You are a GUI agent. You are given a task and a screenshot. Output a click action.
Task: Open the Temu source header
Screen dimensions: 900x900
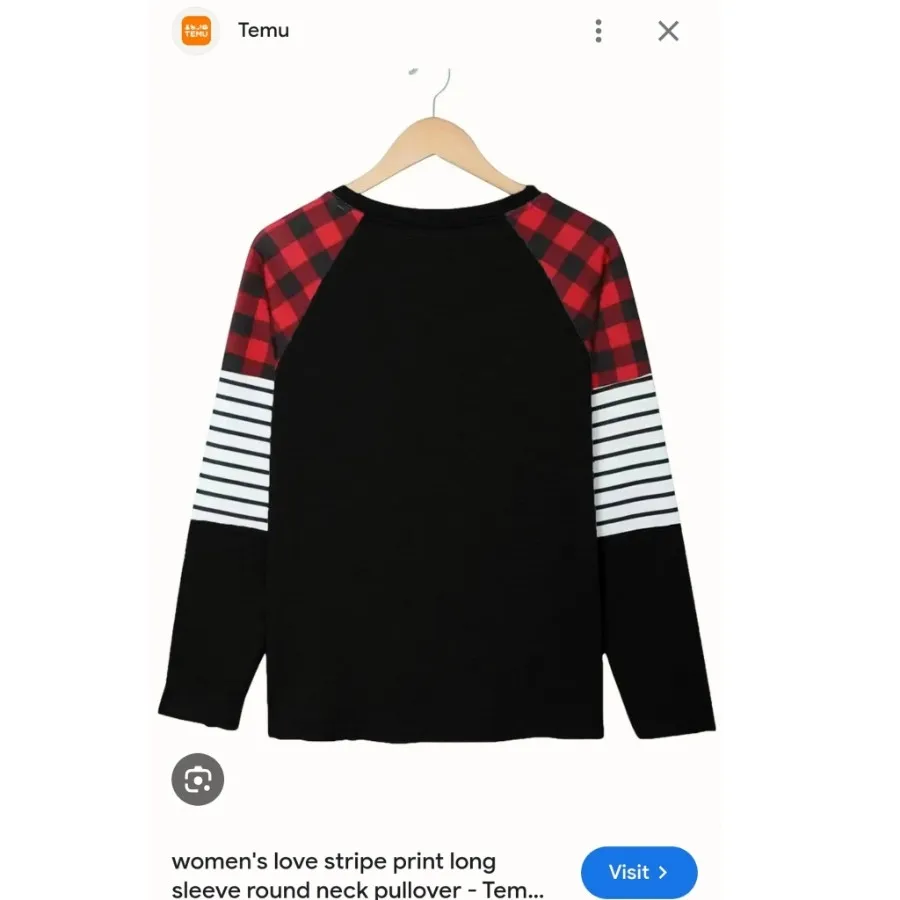(263, 30)
